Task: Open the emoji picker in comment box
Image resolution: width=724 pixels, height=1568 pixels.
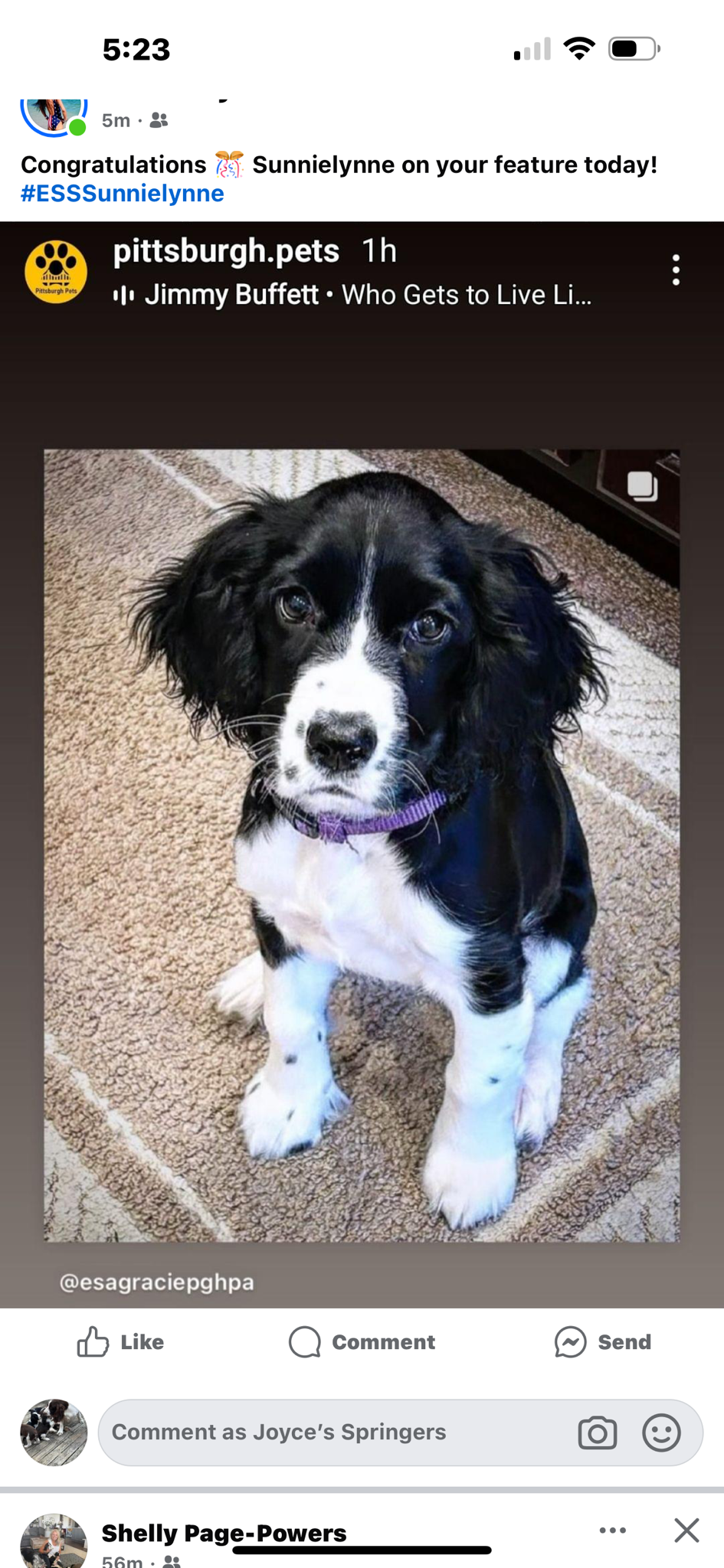Action: pyautogui.click(x=661, y=1432)
